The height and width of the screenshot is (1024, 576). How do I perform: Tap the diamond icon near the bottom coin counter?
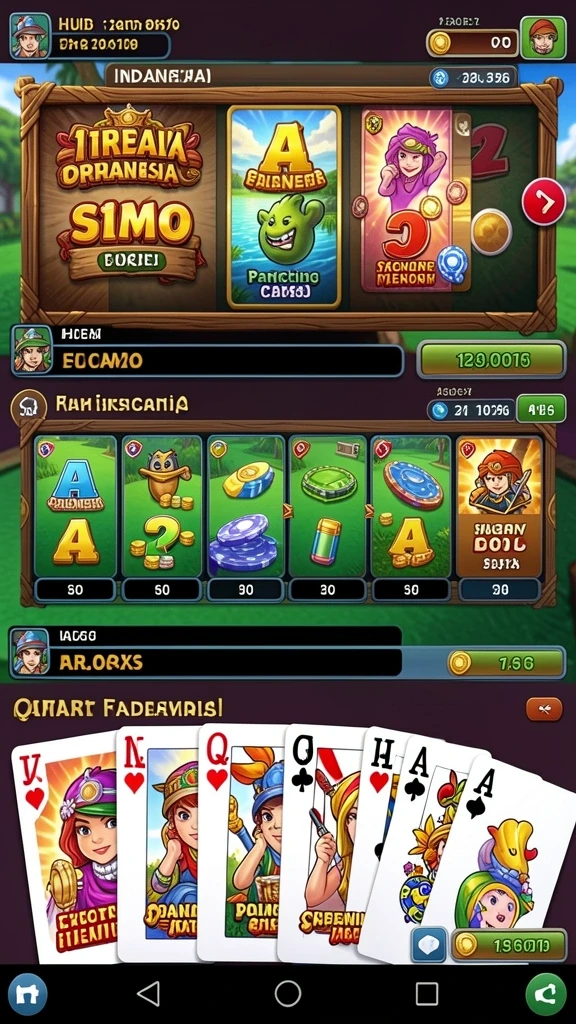428,945
